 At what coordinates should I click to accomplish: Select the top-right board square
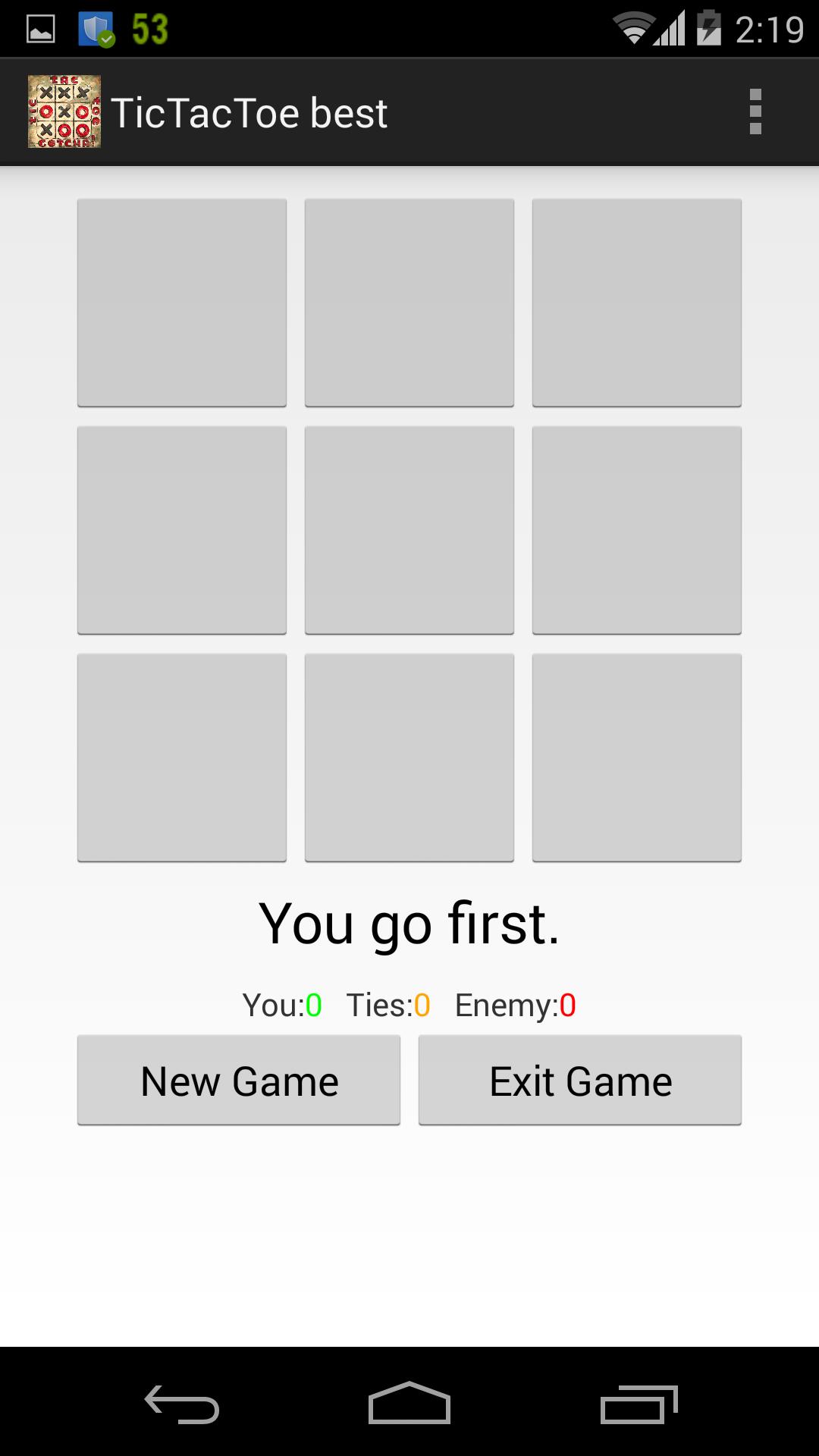click(x=637, y=303)
